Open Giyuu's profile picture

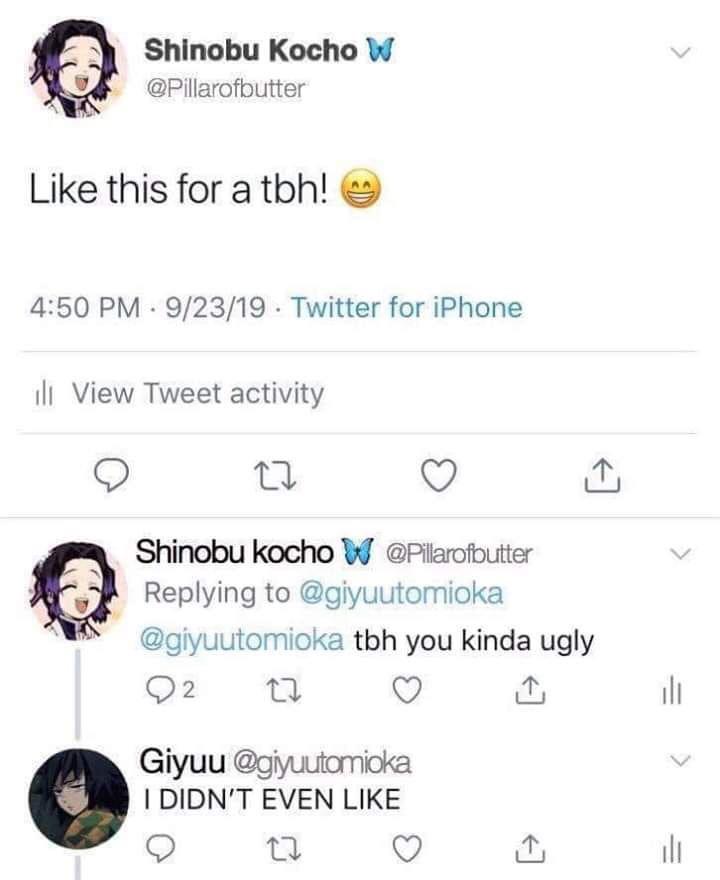pyautogui.click(x=78, y=797)
